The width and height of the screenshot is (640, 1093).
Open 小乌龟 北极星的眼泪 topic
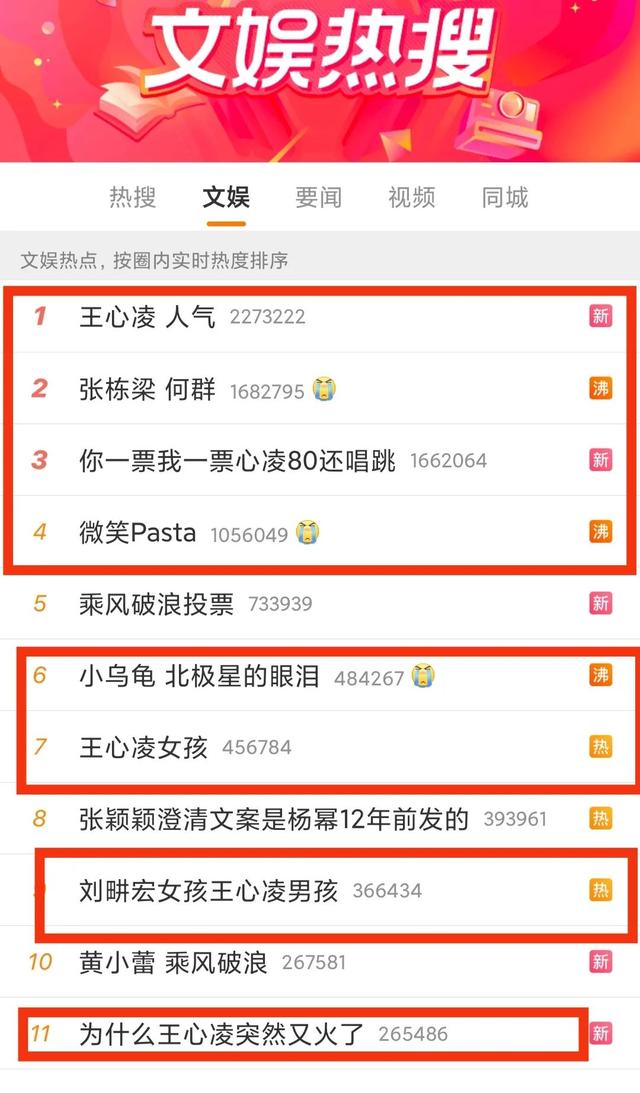click(199, 677)
